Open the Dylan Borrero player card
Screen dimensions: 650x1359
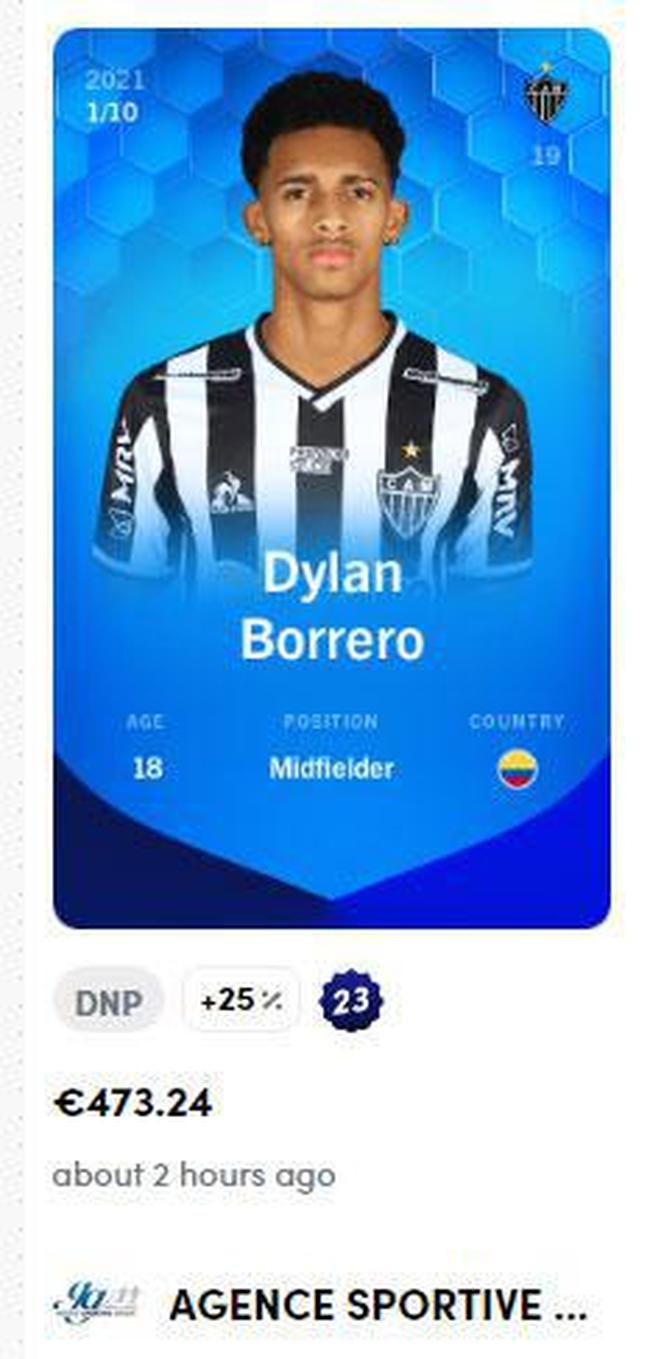(x=331, y=478)
